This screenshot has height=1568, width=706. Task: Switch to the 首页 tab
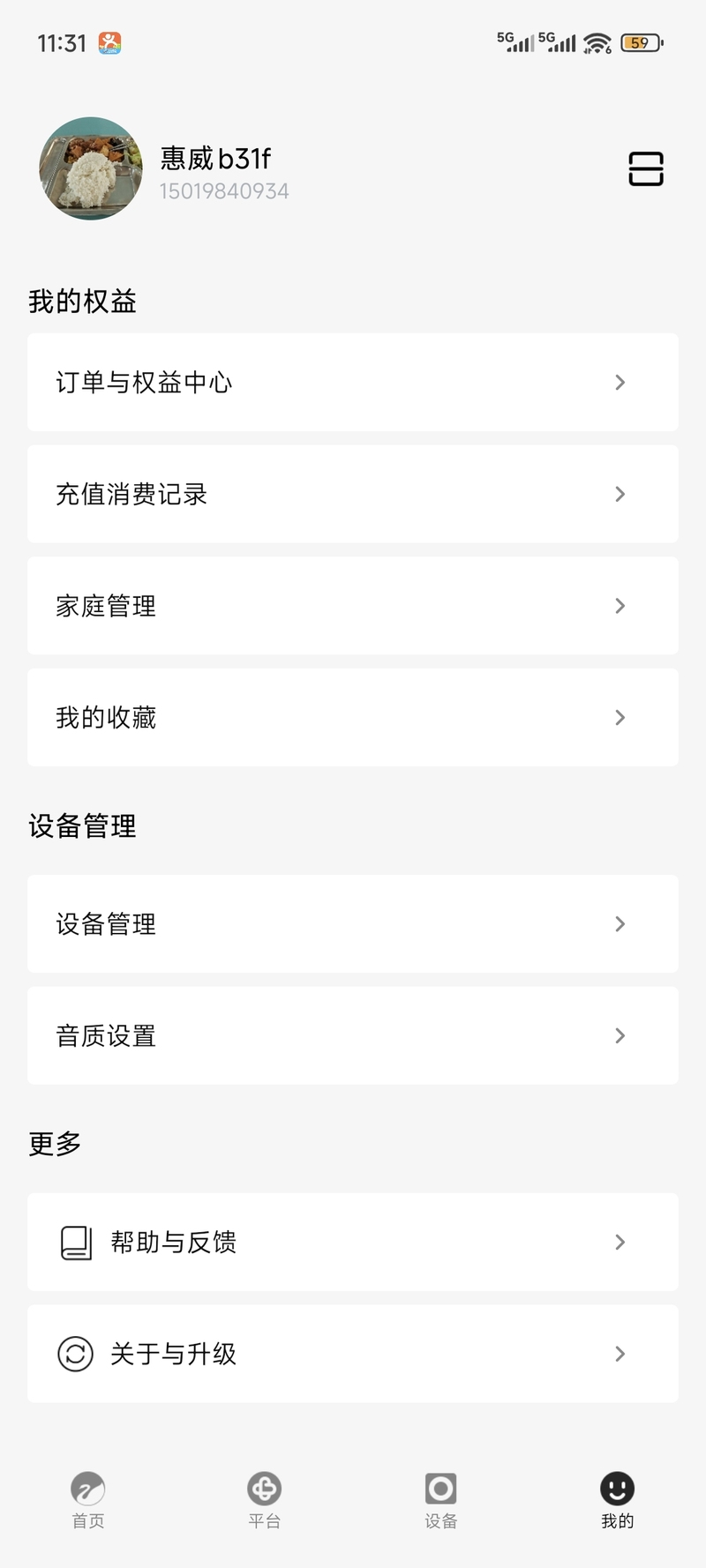(88, 1499)
